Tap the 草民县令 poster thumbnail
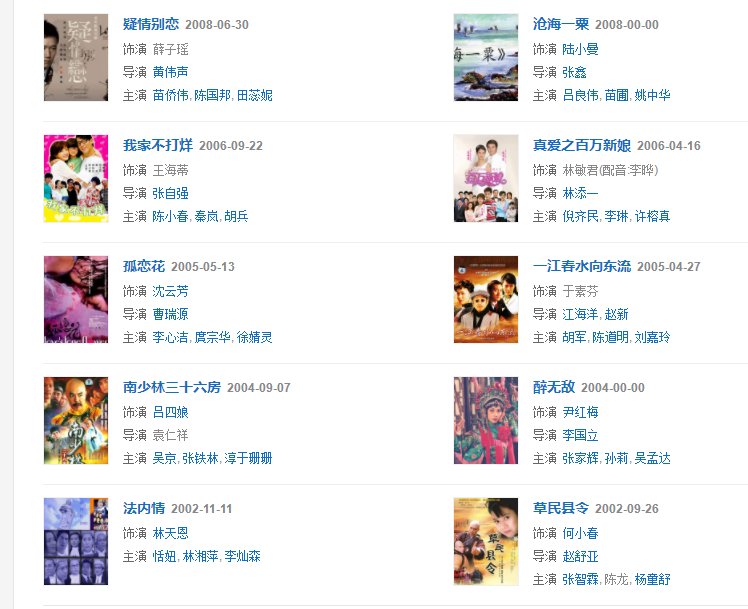Image resolution: width=748 pixels, height=609 pixels. (486, 541)
